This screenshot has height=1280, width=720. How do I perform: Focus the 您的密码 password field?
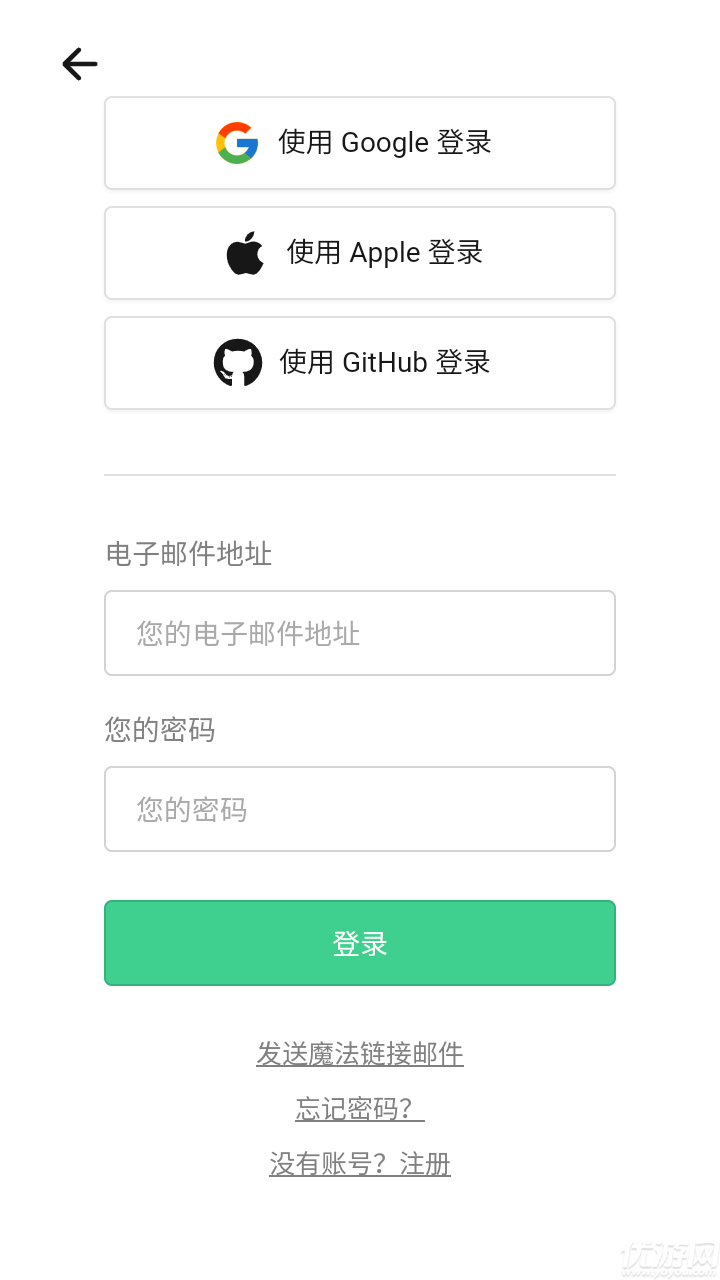(360, 809)
